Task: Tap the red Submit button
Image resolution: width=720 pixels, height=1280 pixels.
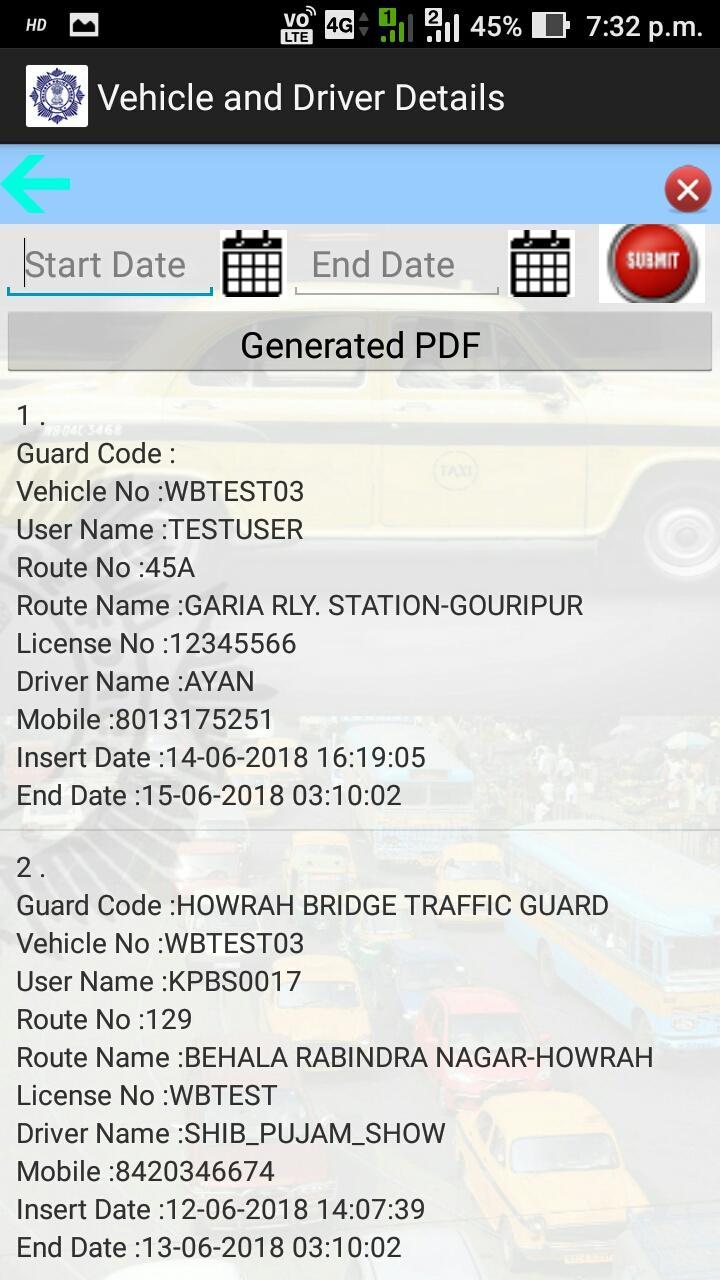Action: click(x=652, y=263)
